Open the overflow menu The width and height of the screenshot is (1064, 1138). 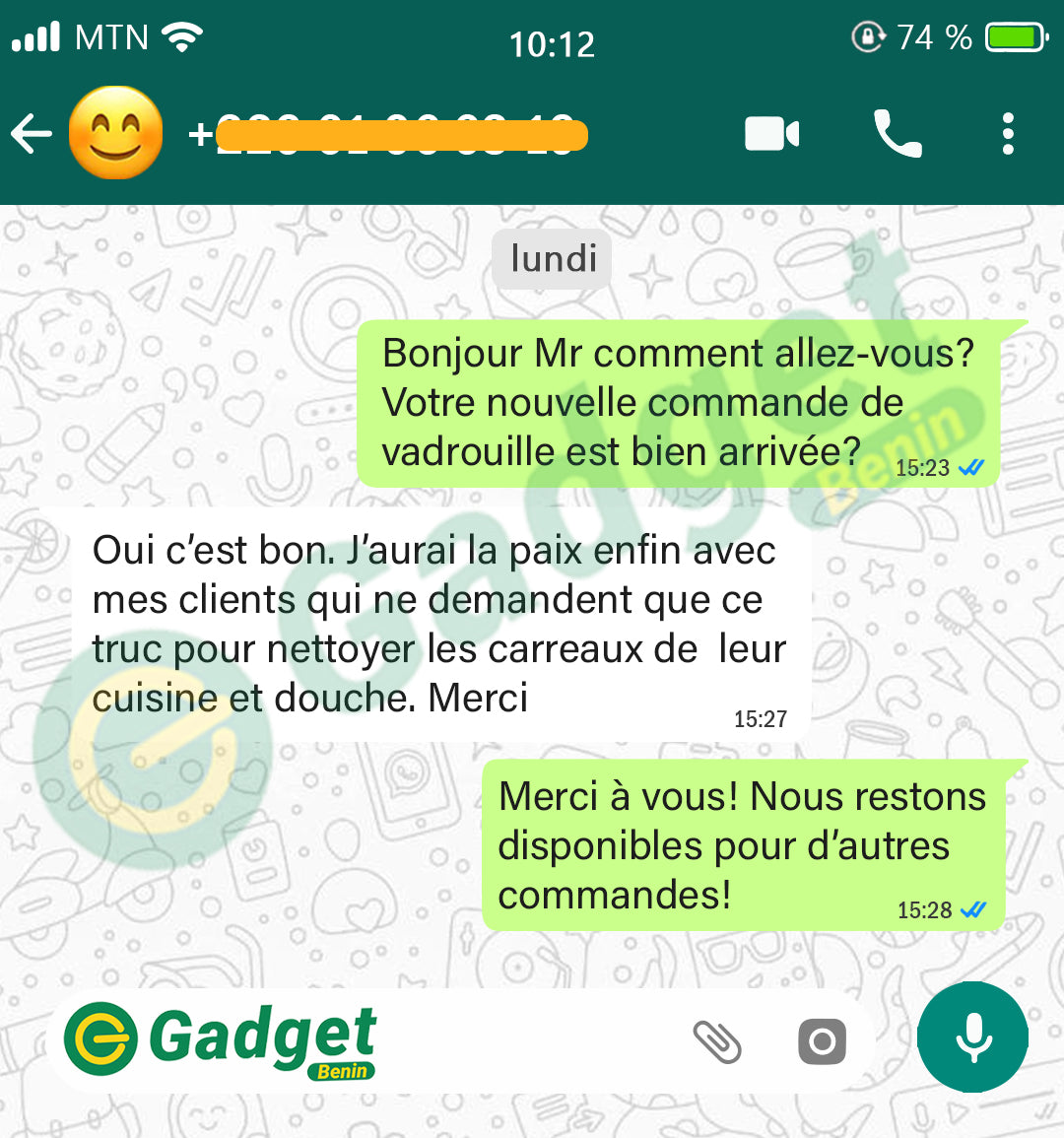coord(1007,134)
